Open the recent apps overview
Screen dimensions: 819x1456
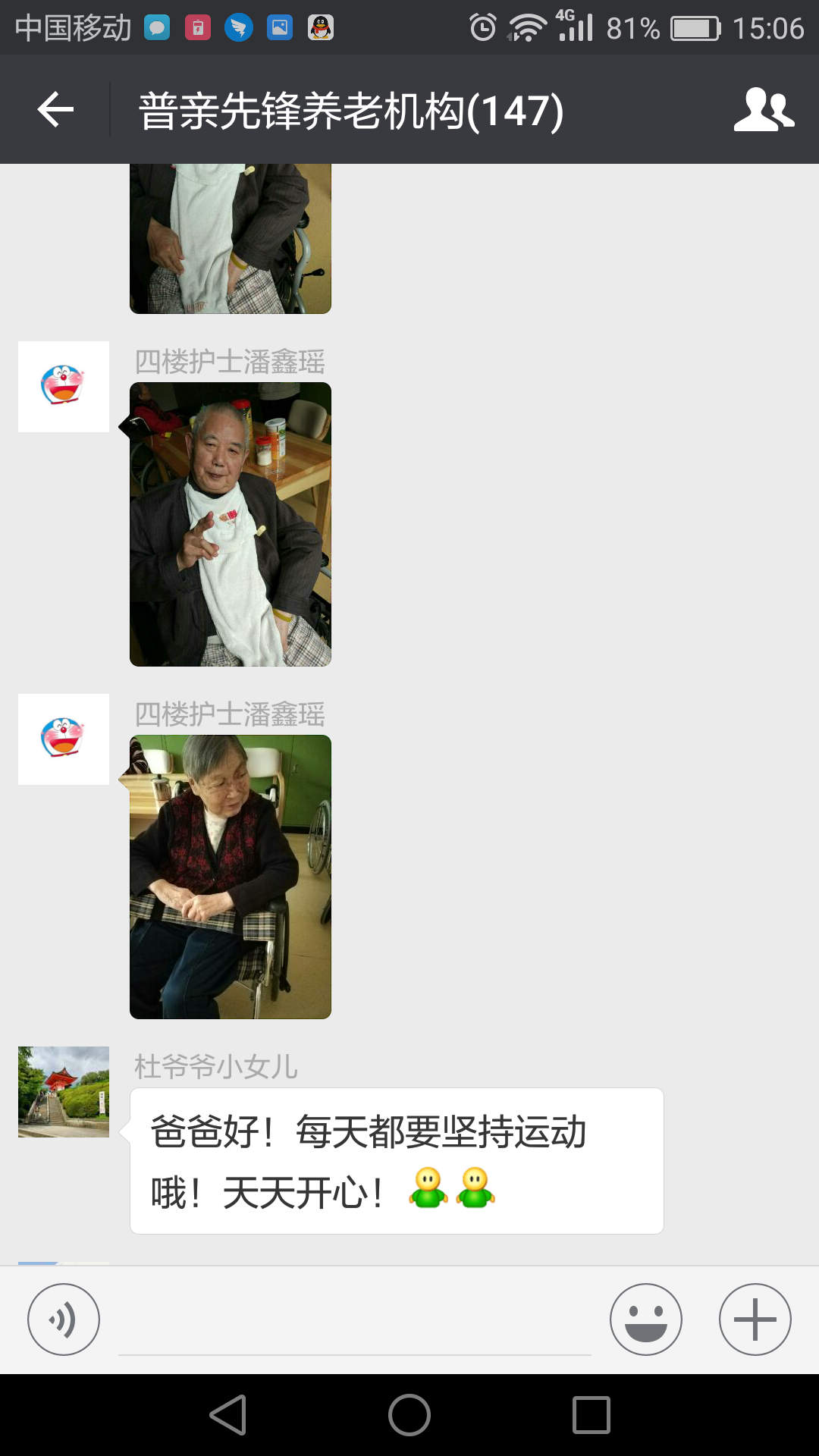click(591, 1415)
